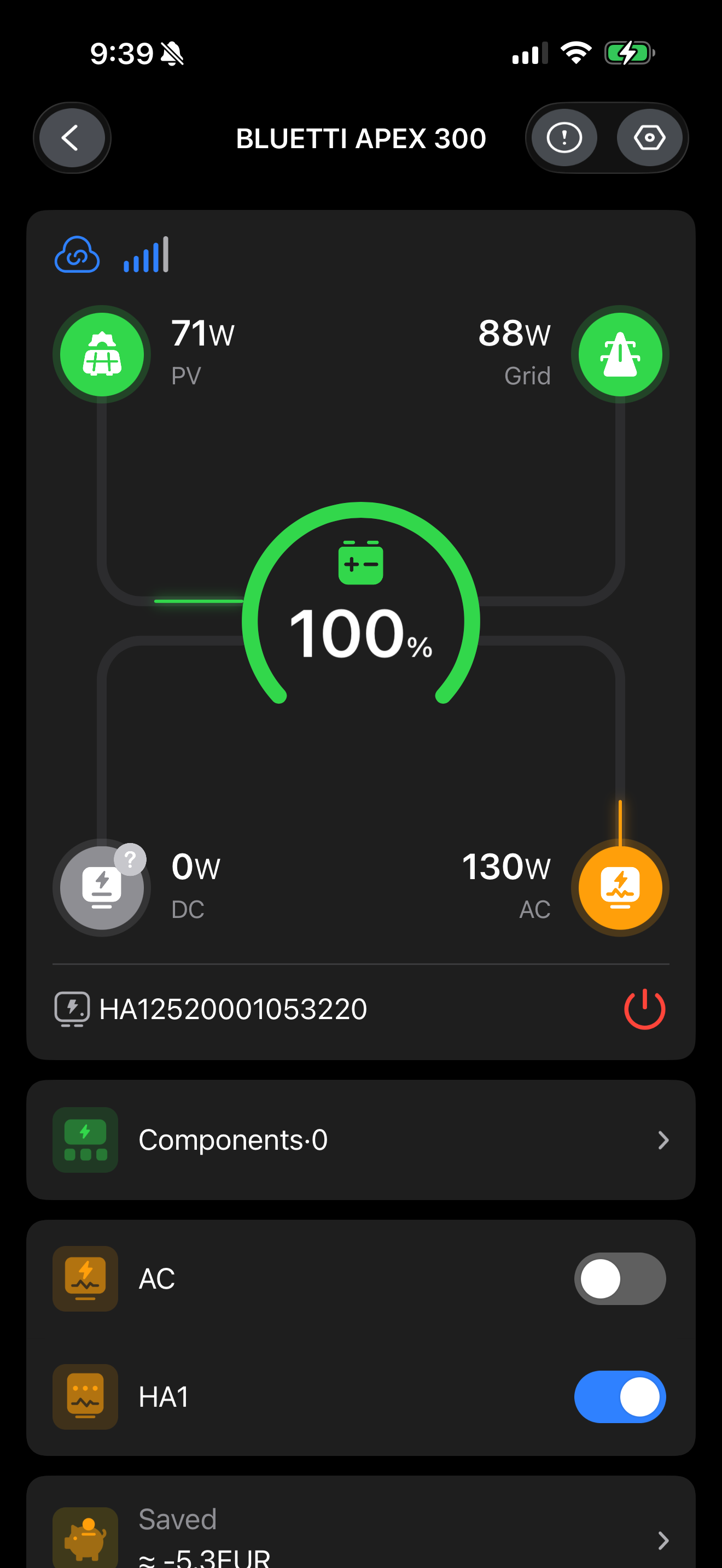Tap the DC output icon
The width and height of the screenshot is (722, 1568).
pyautogui.click(x=102, y=887)
